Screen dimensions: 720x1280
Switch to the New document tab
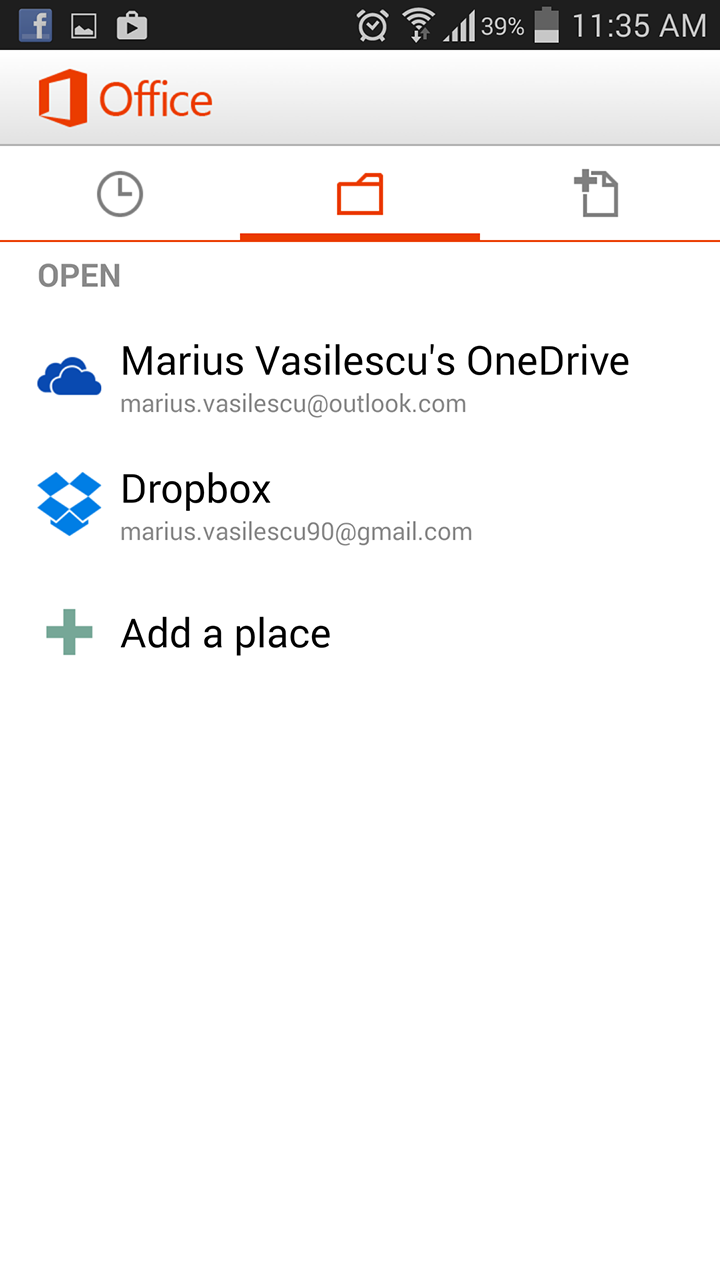click(600, 194)
